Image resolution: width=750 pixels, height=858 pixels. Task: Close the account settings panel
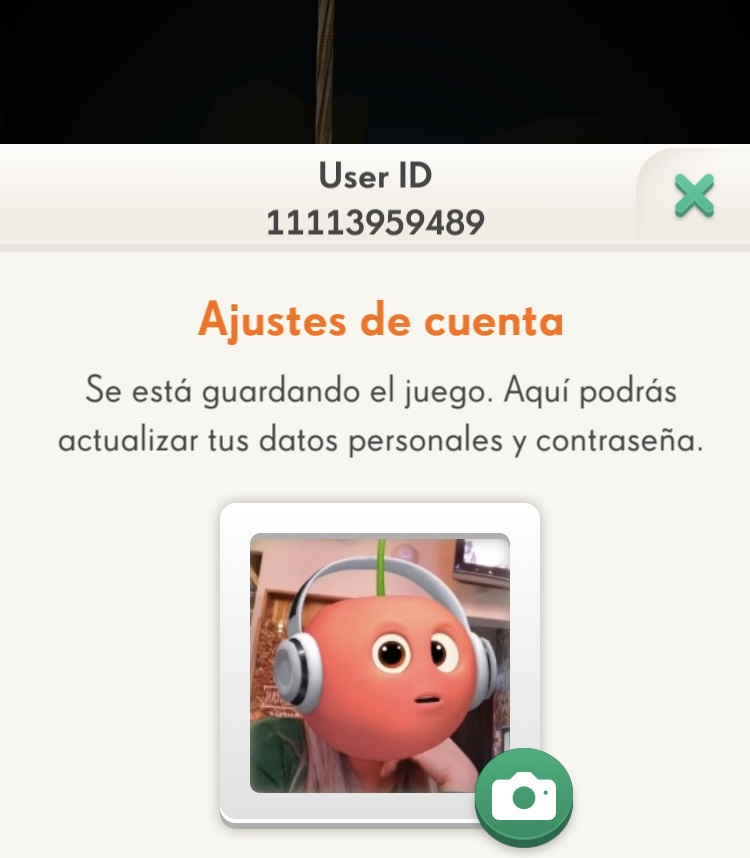coord(694,196)
